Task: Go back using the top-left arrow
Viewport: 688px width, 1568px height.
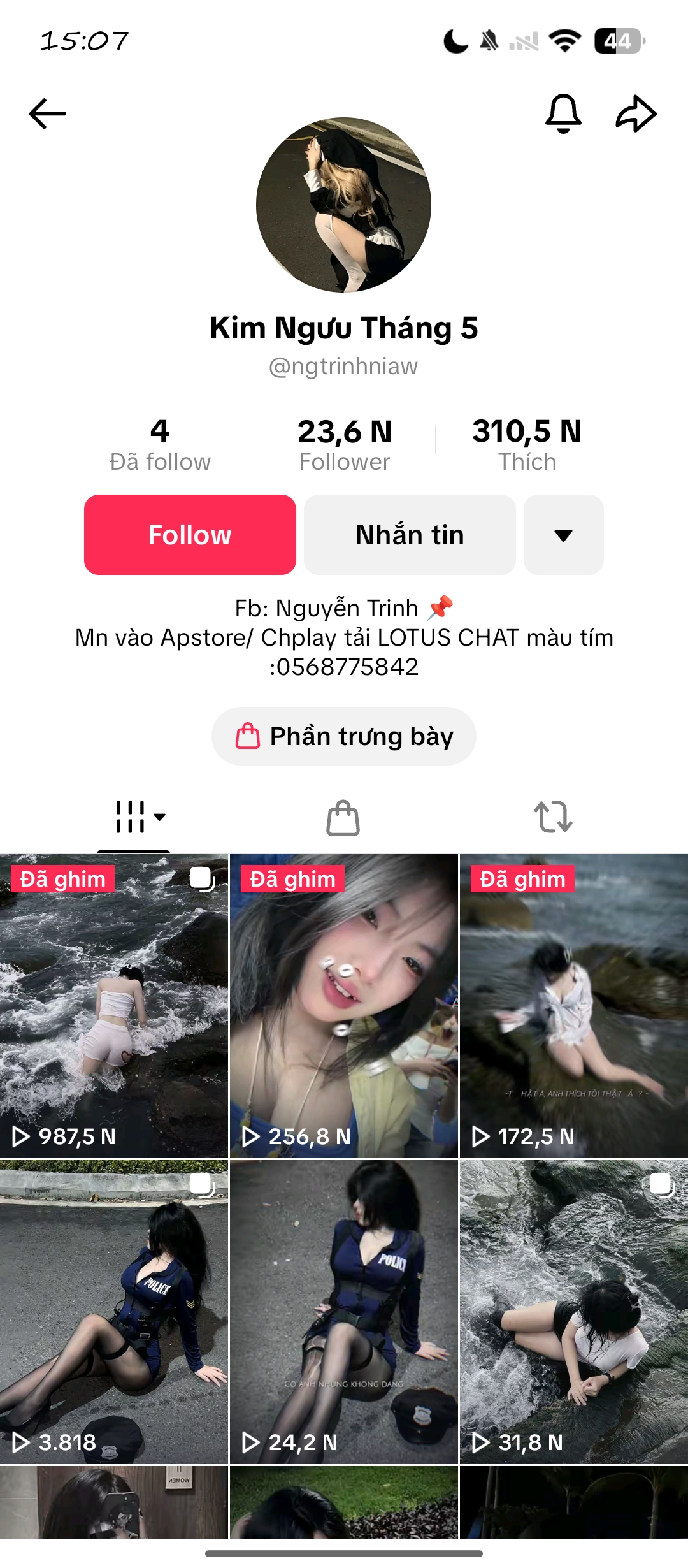Action: pos(48,114)
